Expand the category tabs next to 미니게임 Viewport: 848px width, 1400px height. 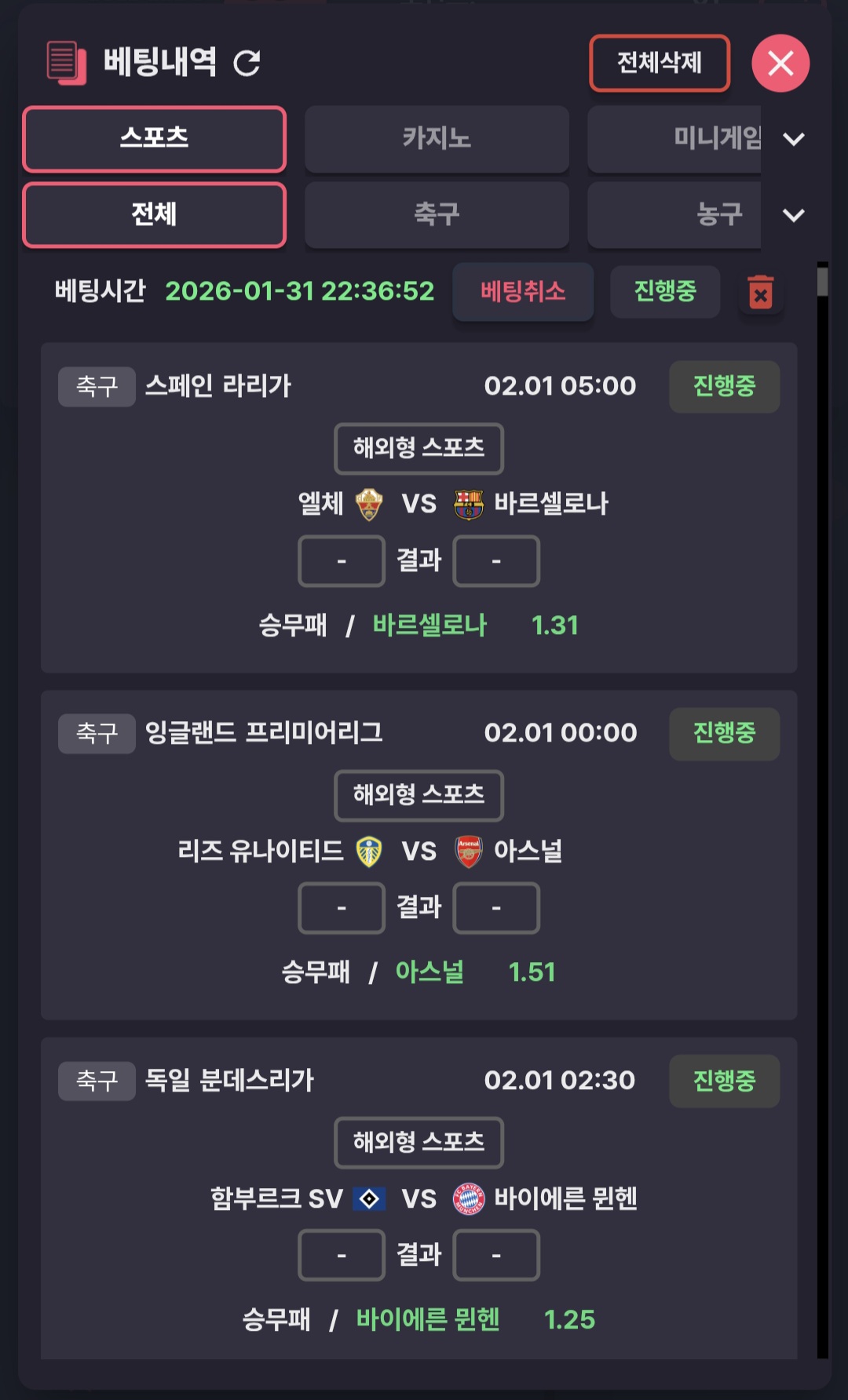pos(794,139)
